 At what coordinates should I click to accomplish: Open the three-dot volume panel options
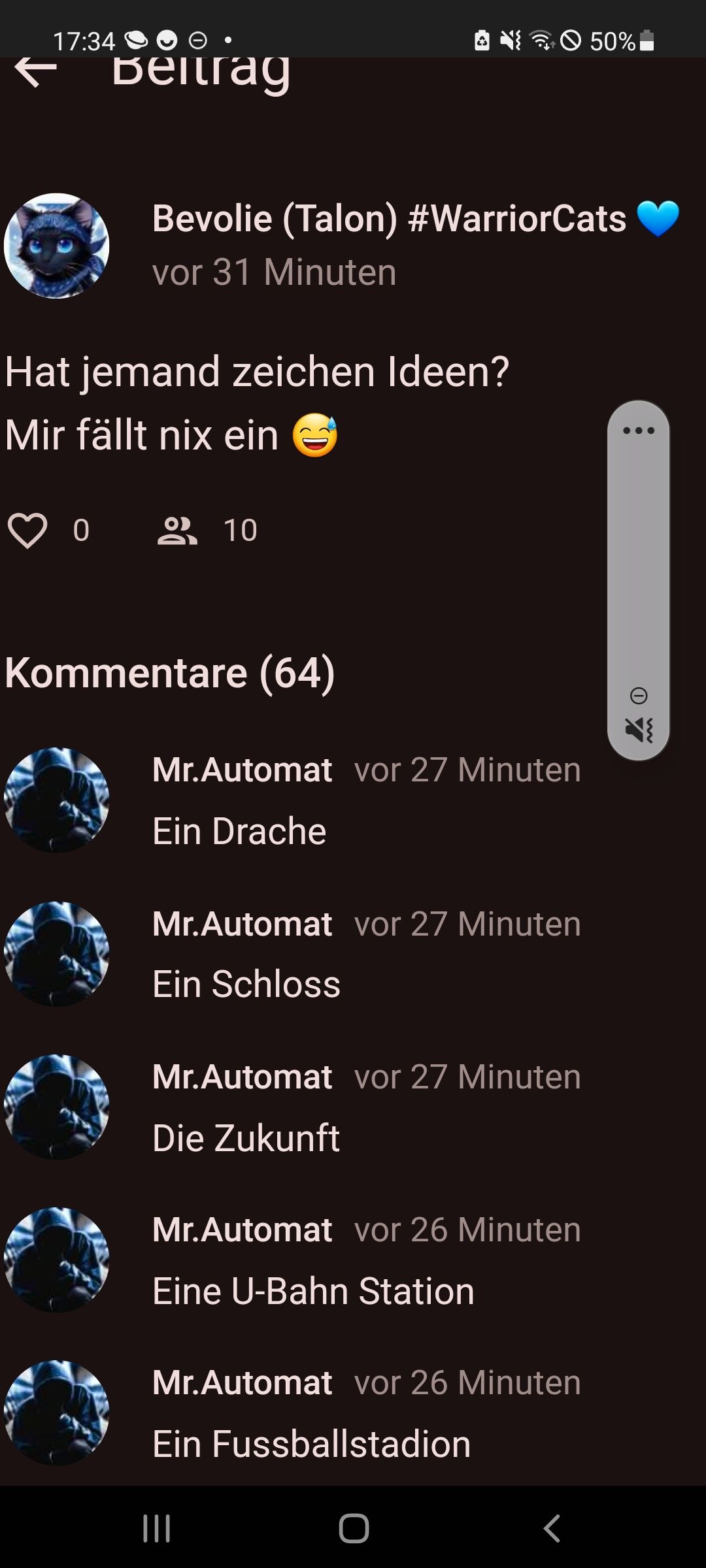[639, 431]
